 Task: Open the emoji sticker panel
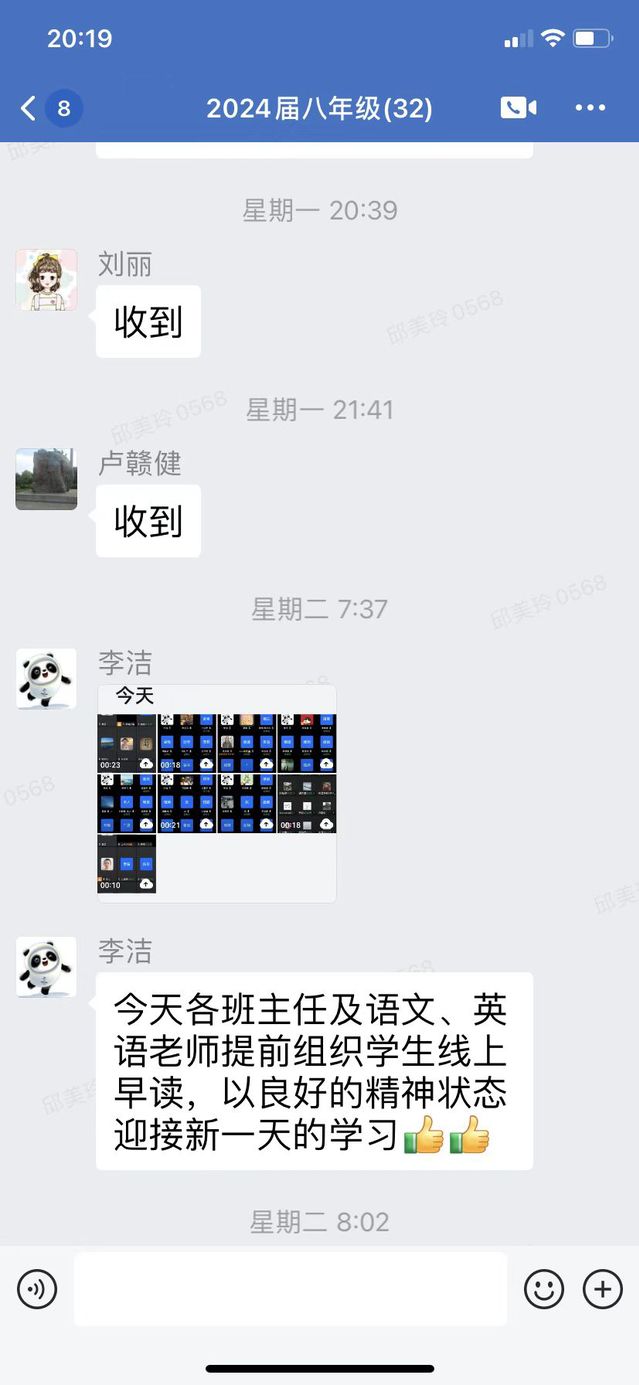tap(544, 1290)
